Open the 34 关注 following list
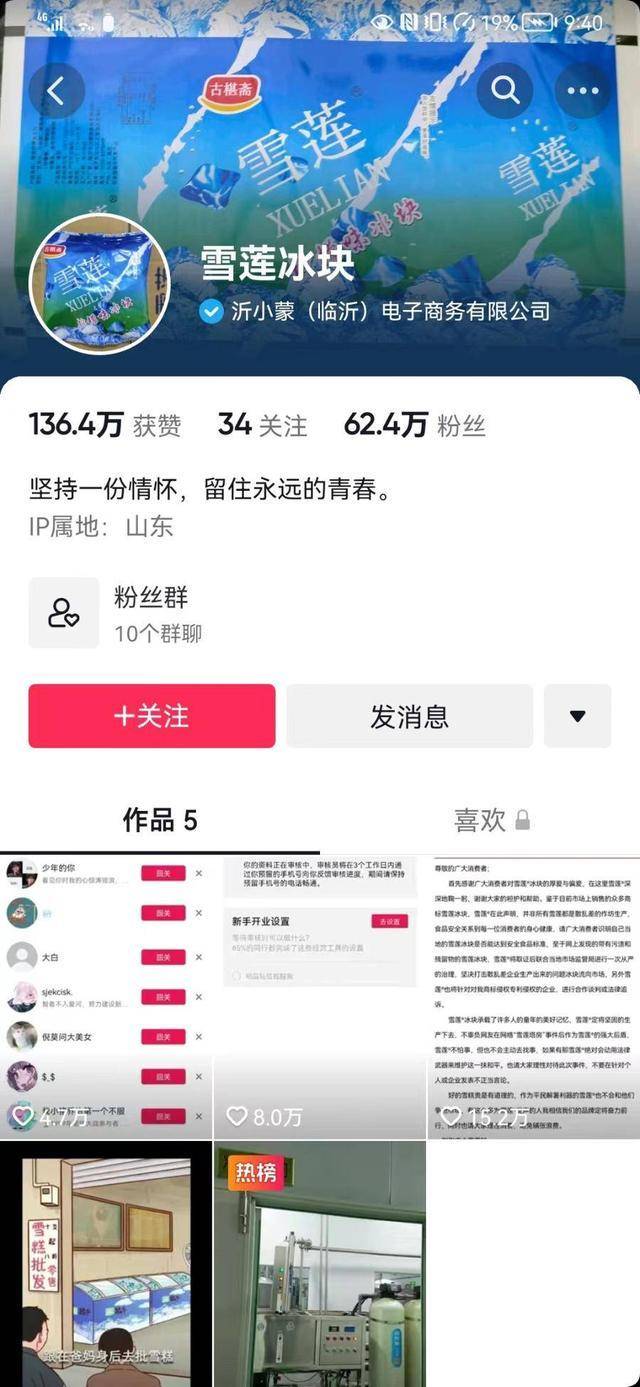640x1387 pixels. click(262, 424)
